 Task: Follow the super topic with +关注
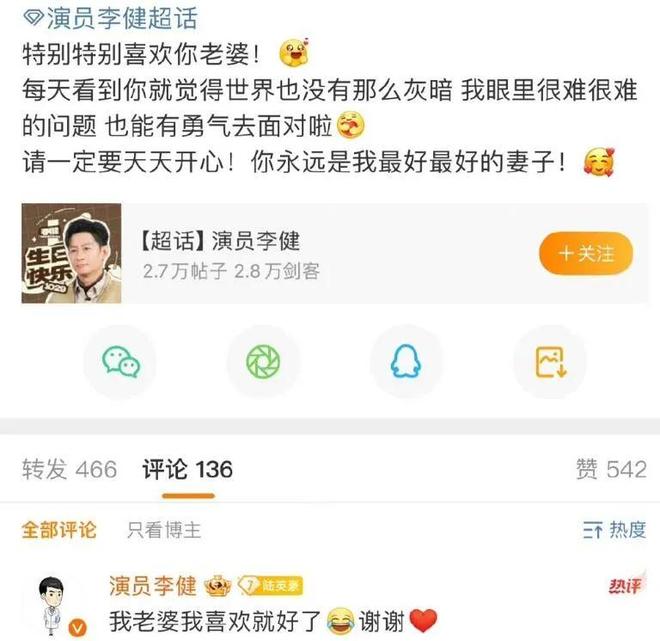tap(587, 254)
